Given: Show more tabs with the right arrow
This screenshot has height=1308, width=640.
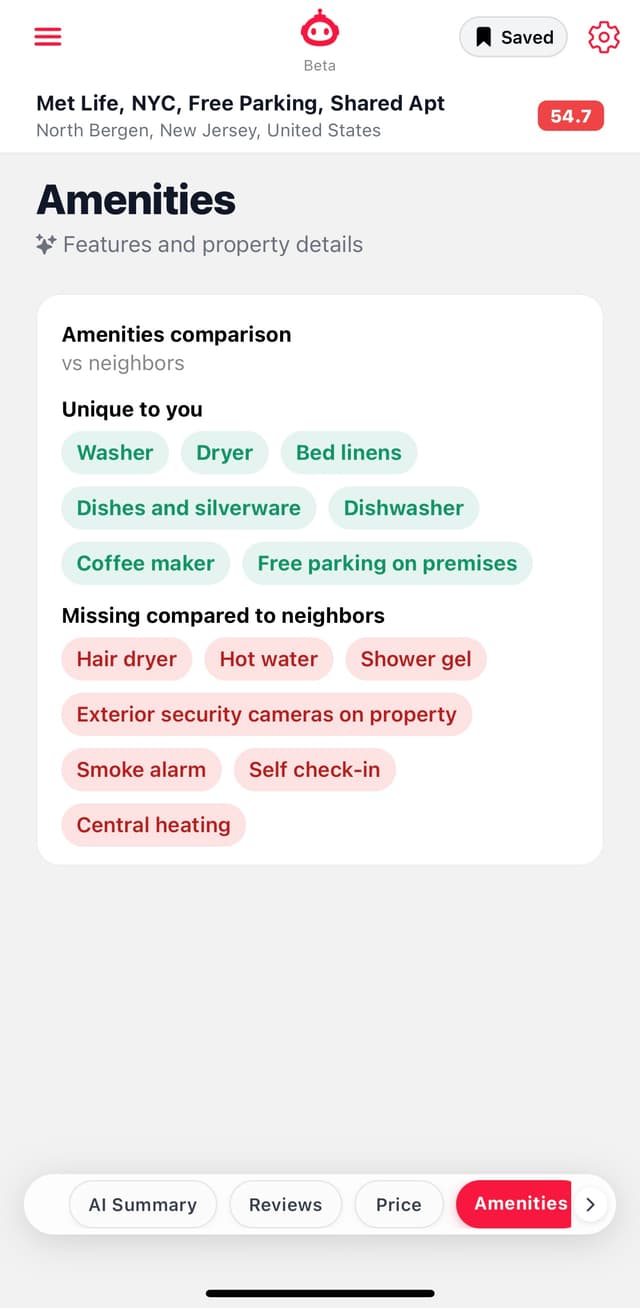Looking at the screenshot, I should (x=590, y=1204).
